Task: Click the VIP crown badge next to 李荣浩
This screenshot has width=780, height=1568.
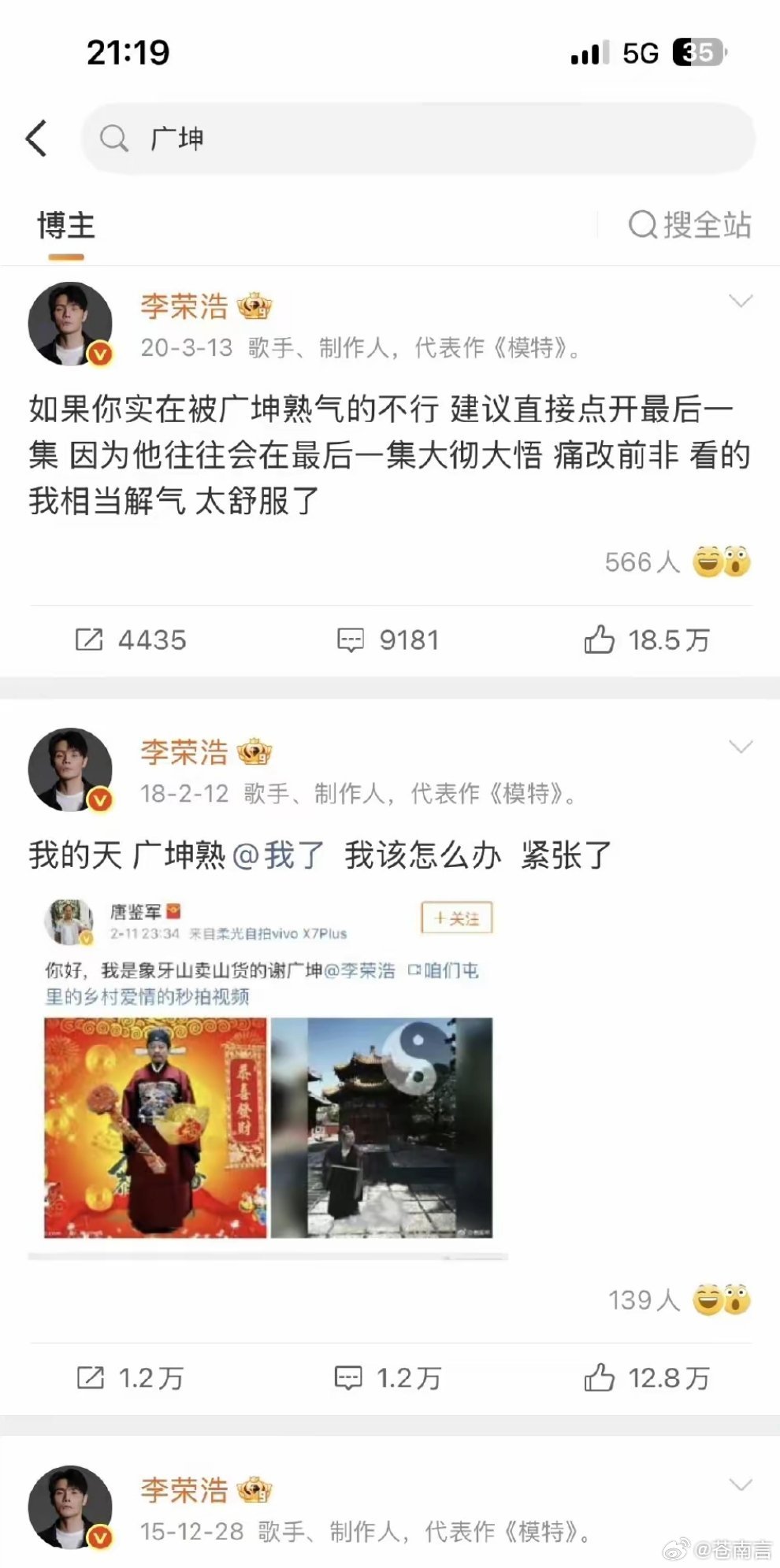Action: (x=255, y=305)
